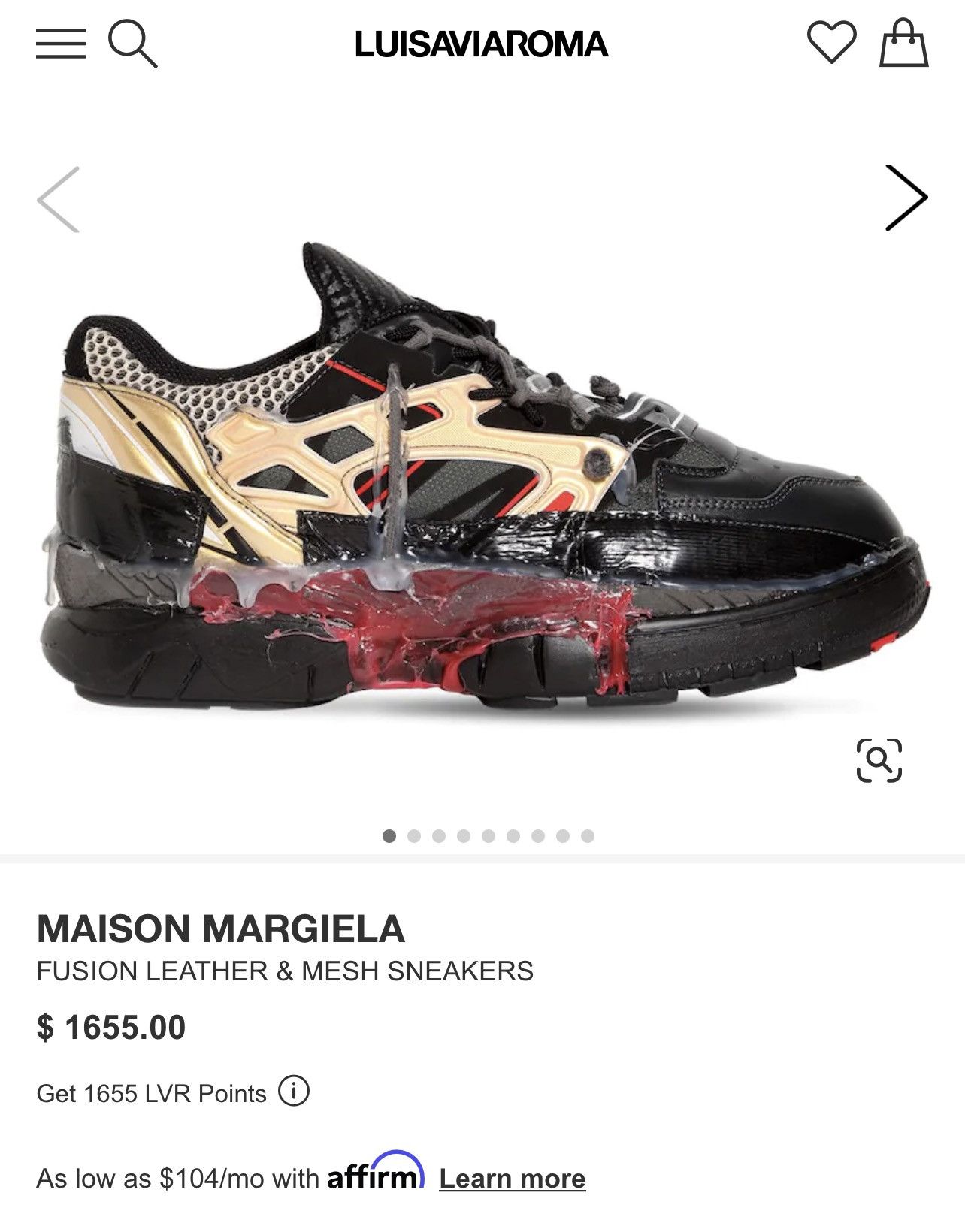Image resolution: width=965 pixels, height=1232 pixels.
Task: Open the search magnifier
Action: pos(132,44)
